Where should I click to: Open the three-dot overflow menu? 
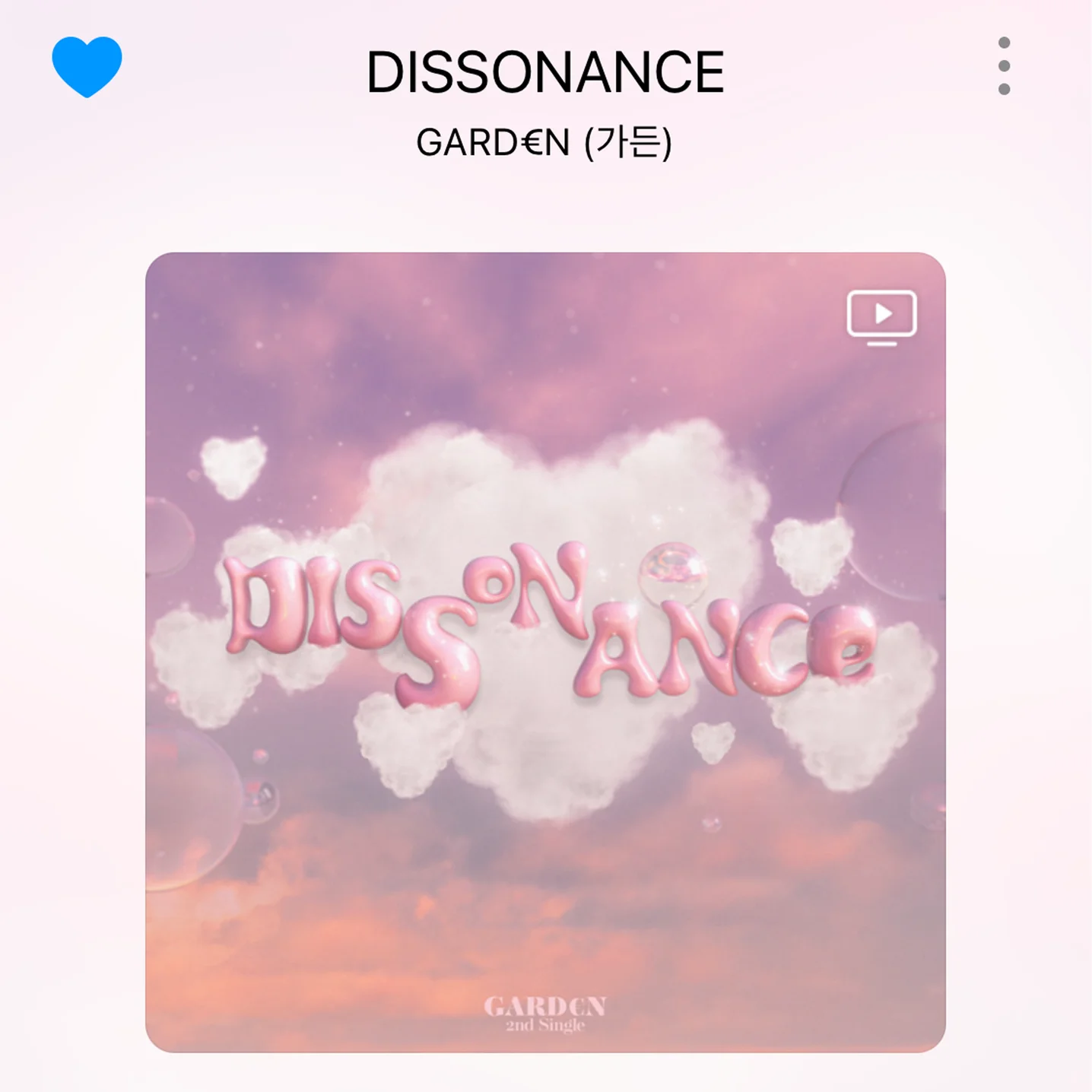tap(1004, 66)
